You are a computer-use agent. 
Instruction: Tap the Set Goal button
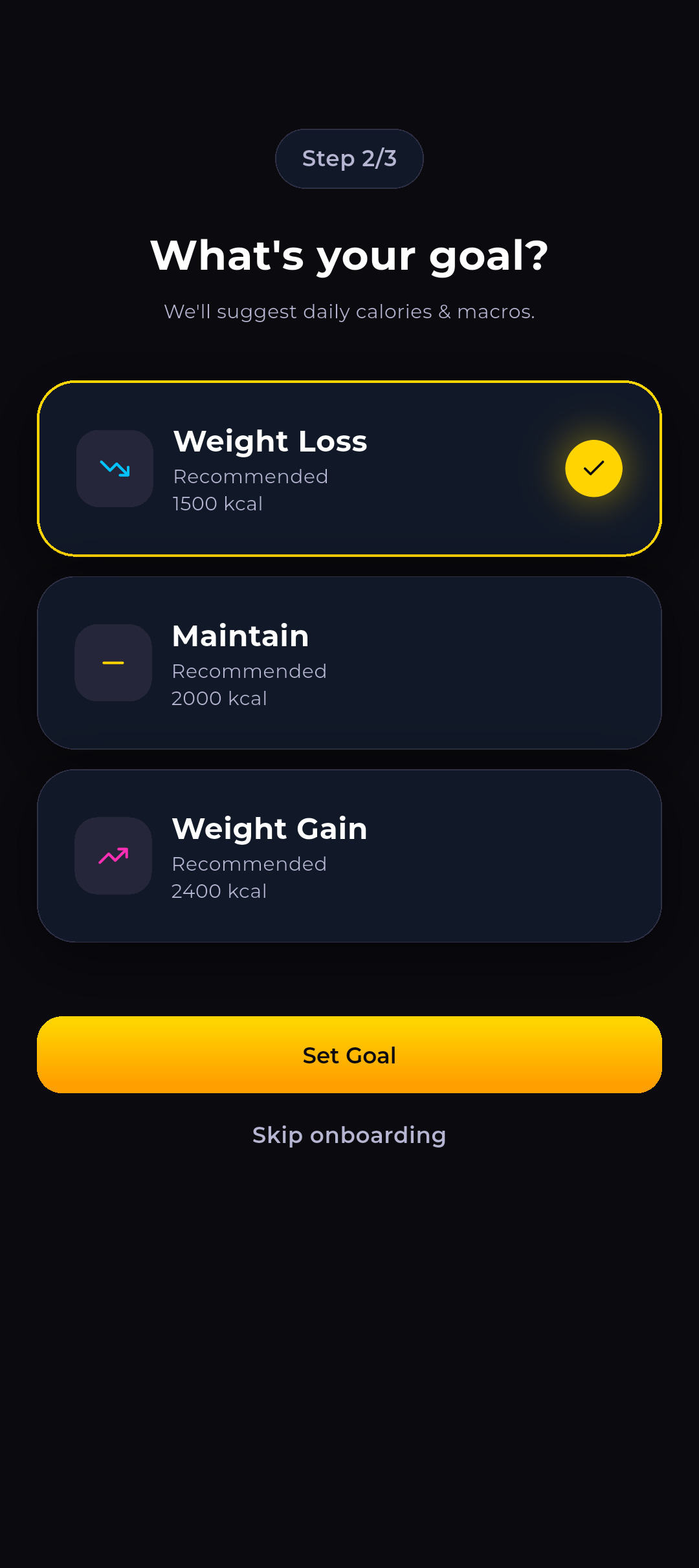tap(349, 1054)
